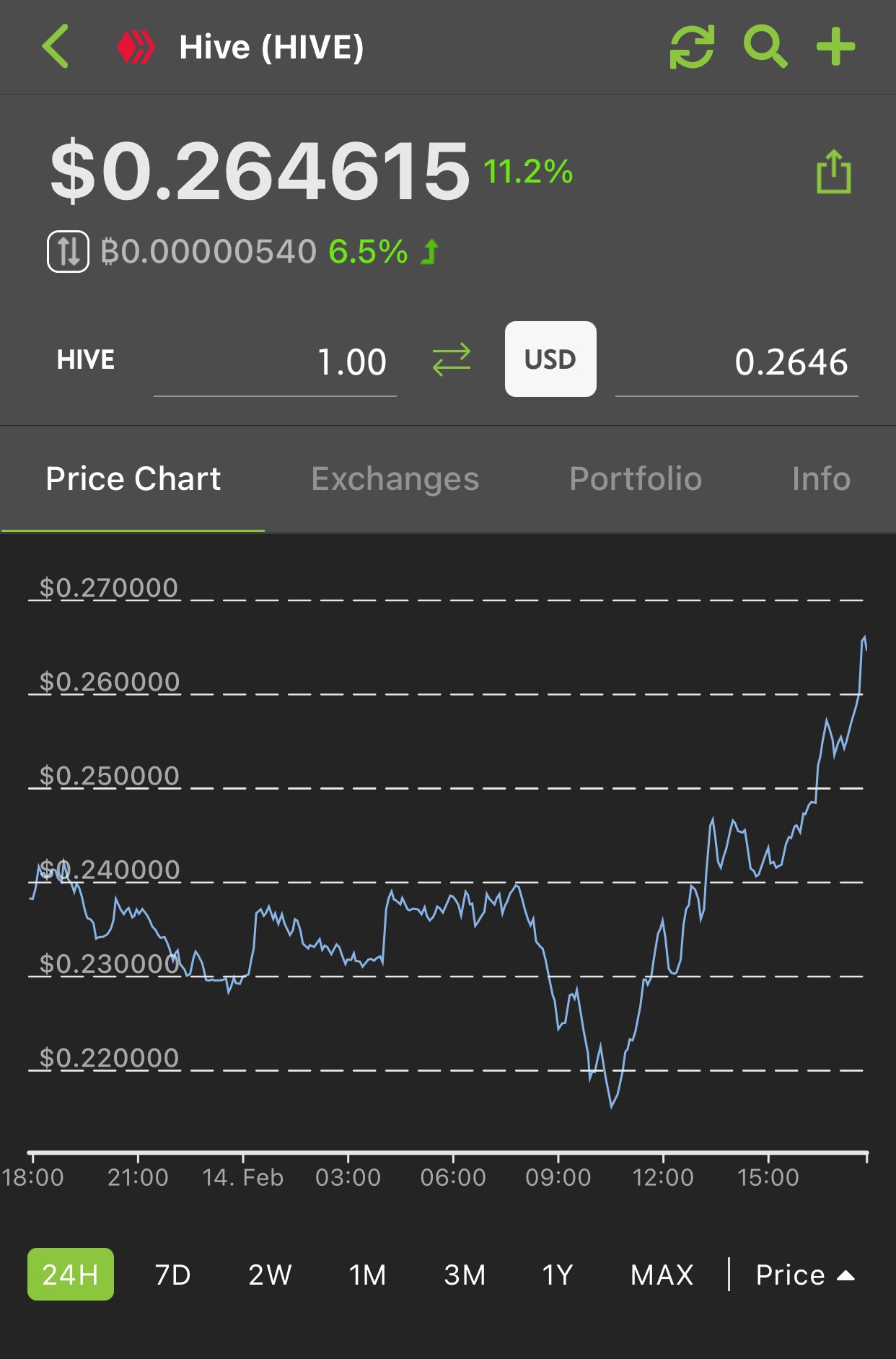Edit the HIVE amount field

[x=275, y=362]
